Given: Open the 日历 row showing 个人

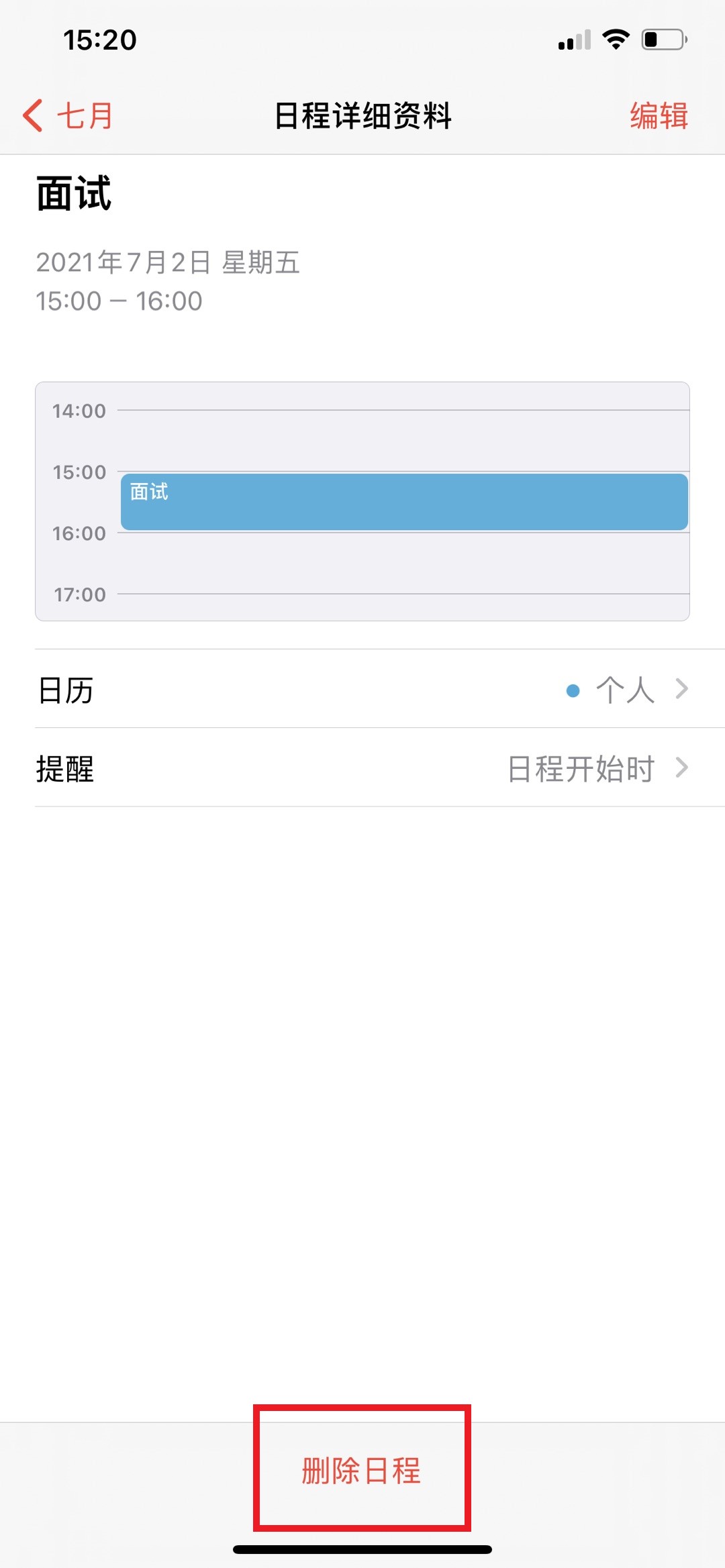Looking at the screenshot, I should [362, 689].
